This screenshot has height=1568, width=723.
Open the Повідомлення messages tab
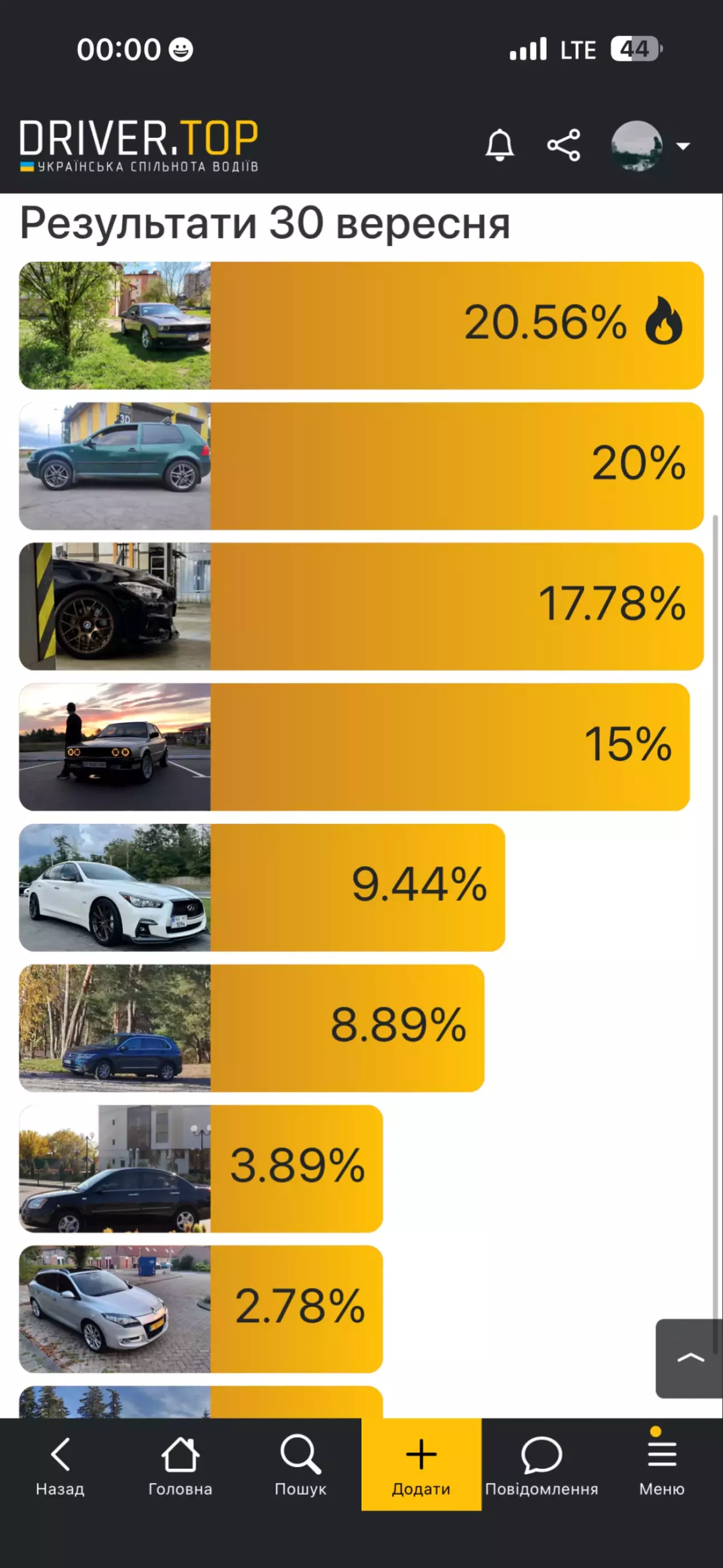[541, 1466]
